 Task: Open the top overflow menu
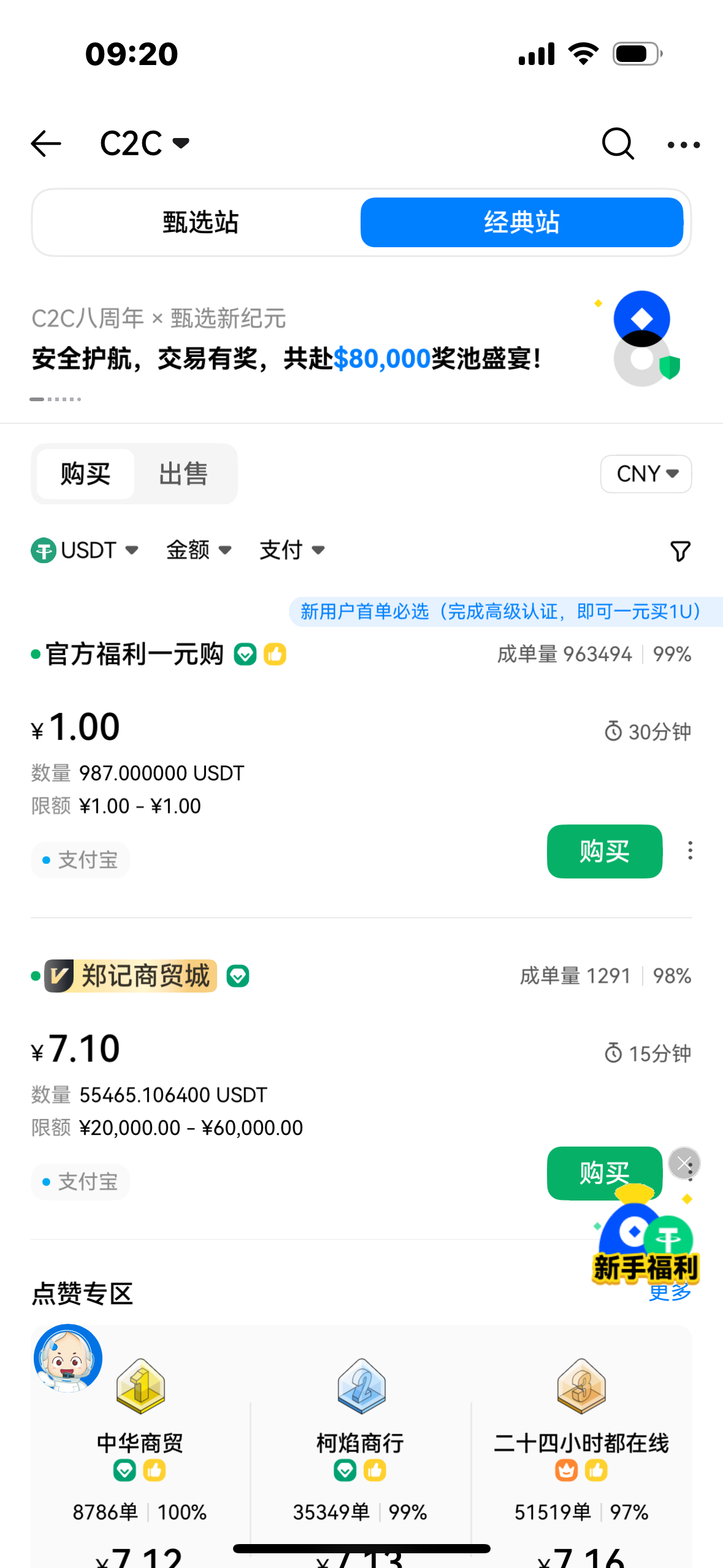[x=683, y=145]
